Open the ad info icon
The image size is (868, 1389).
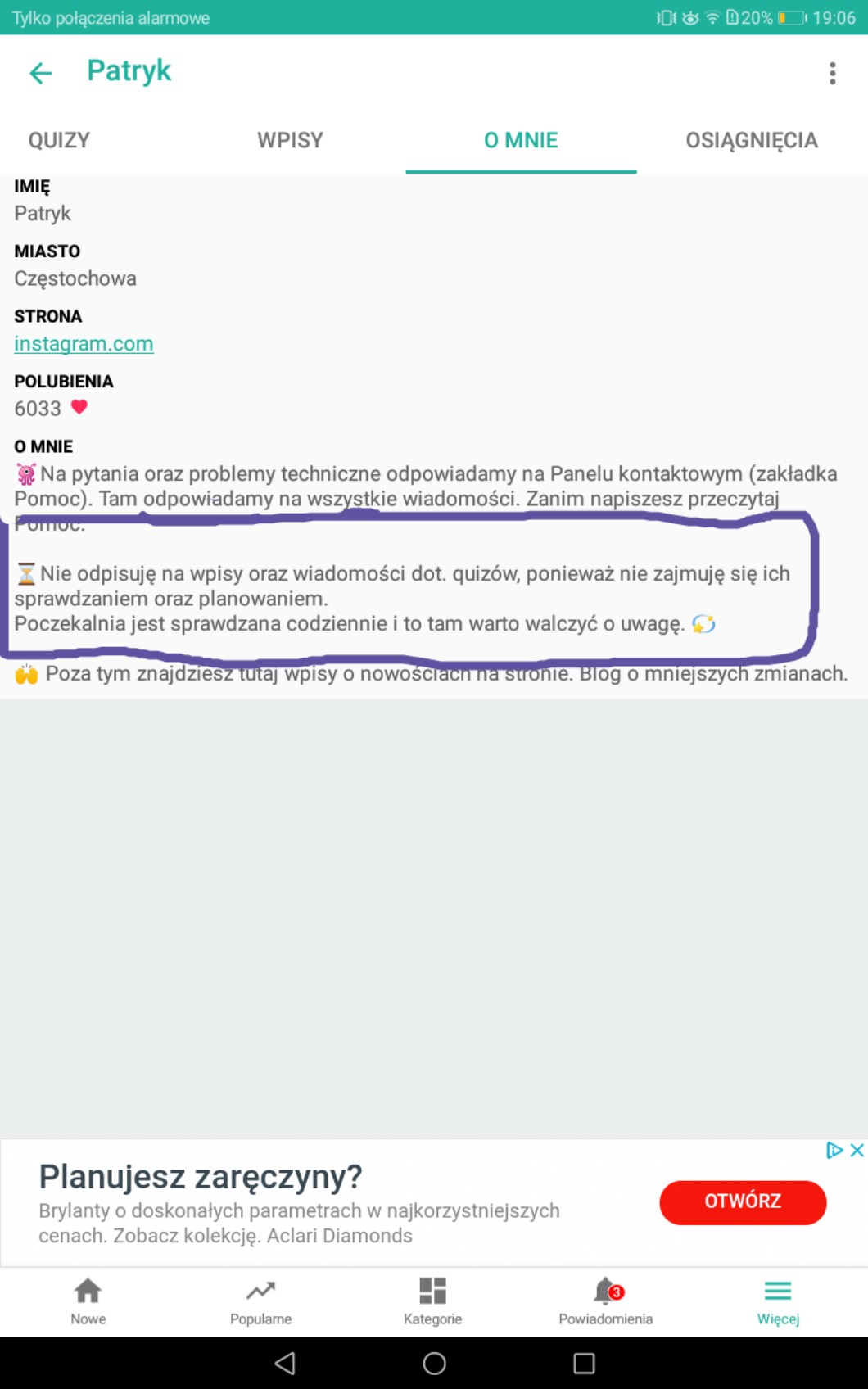coord(834,1151)
